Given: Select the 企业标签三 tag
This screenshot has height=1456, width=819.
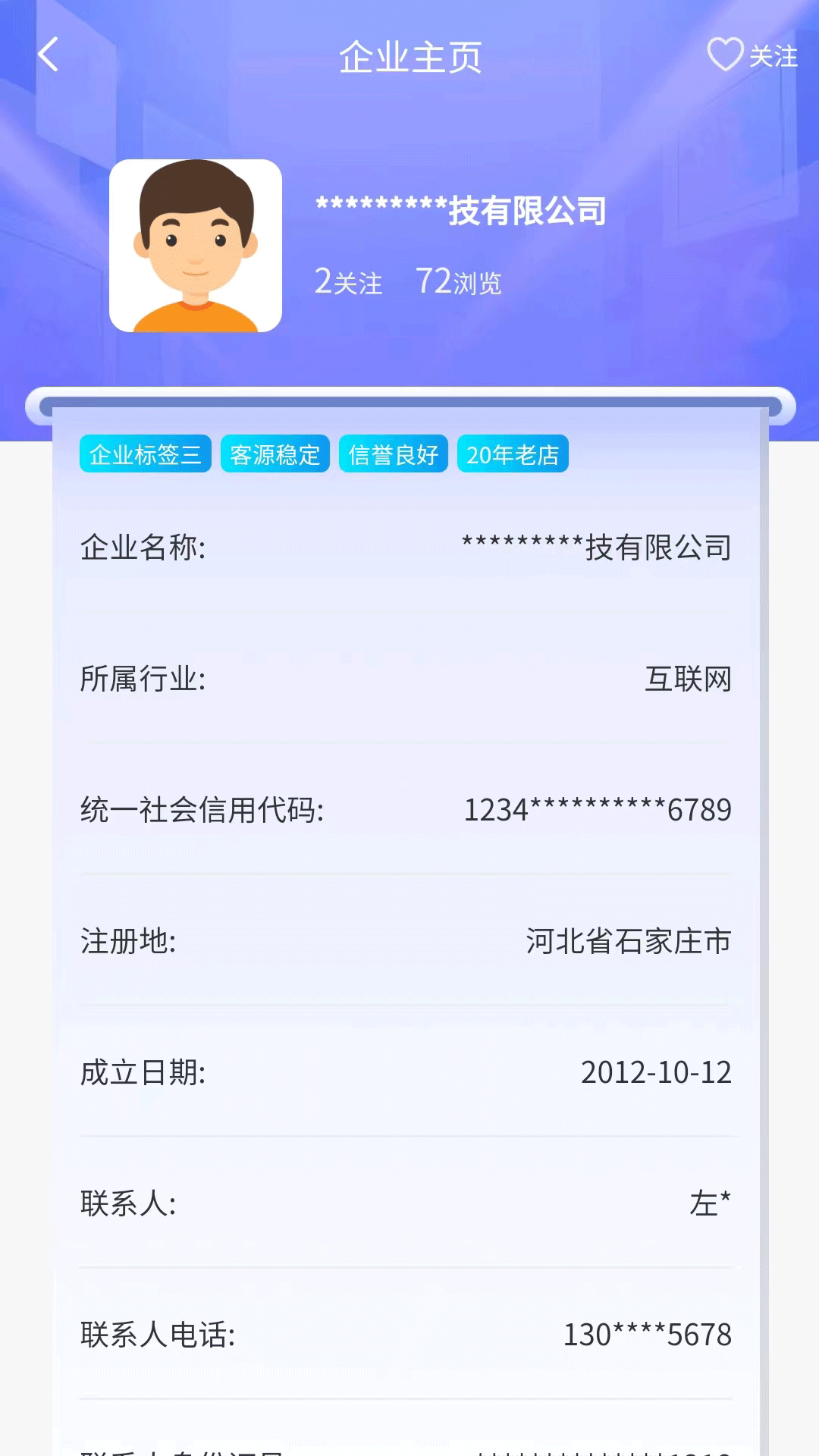Looking at the screenshot, I should pos(145,453).
